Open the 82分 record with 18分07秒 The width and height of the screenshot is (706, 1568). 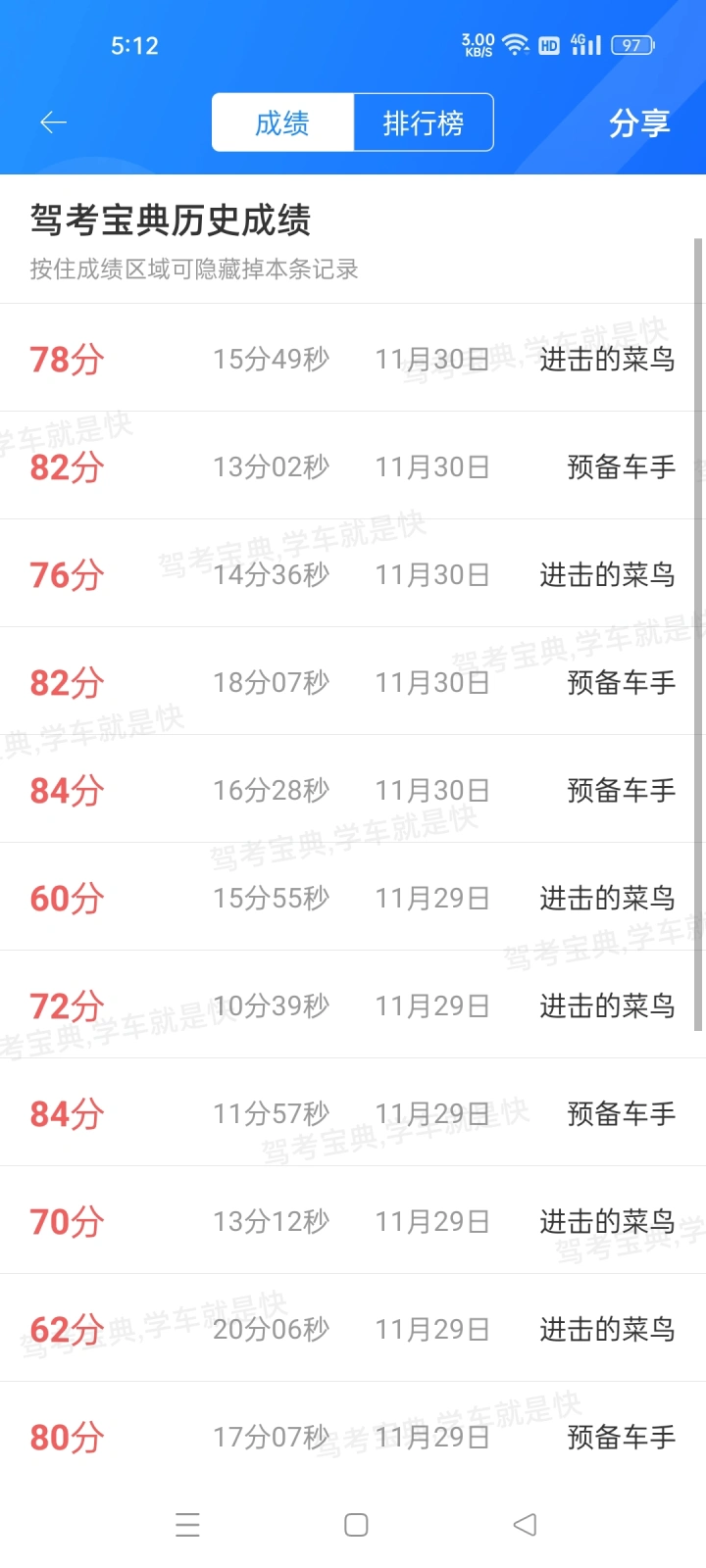(353, 681)
